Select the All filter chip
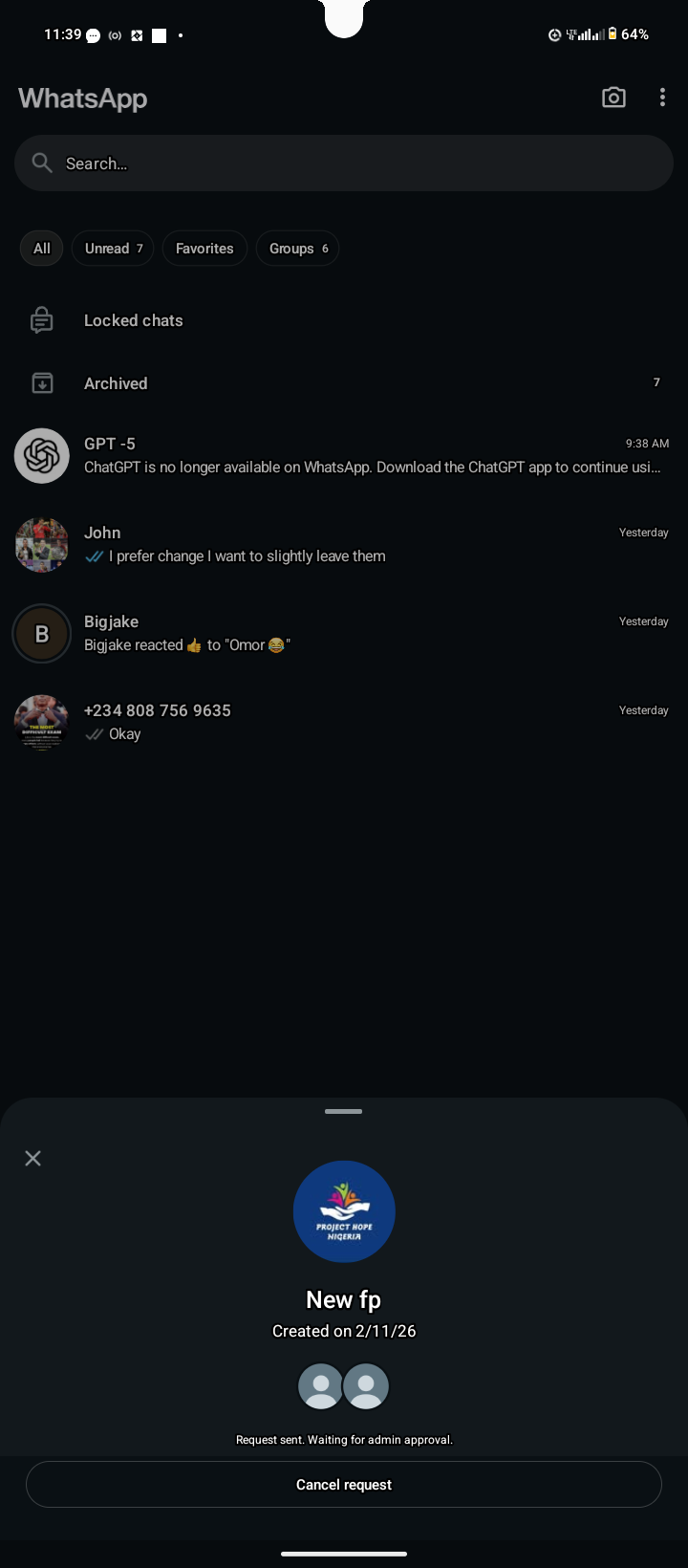The image size is (688, 1568). coord(42,249)
